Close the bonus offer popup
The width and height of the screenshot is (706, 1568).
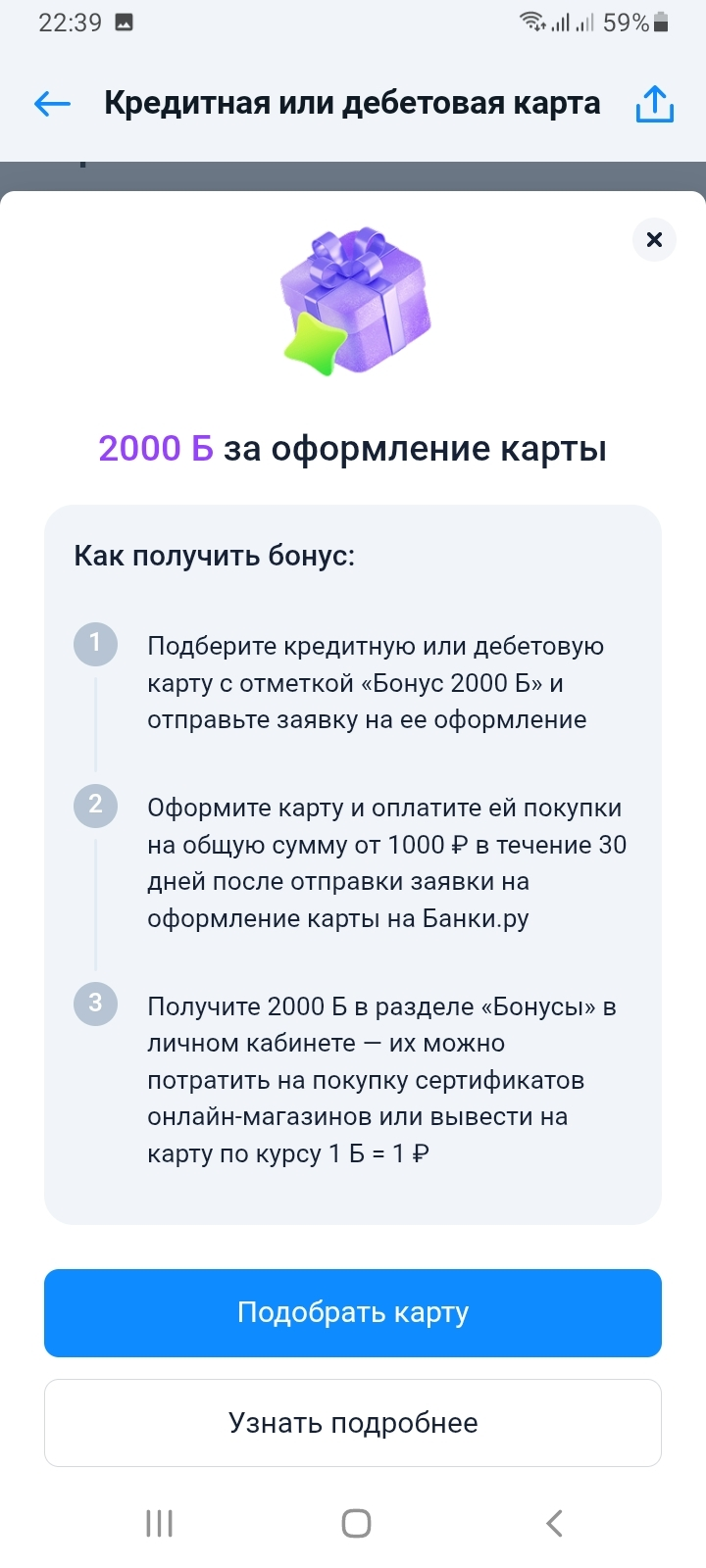click(x=654, y=239)
